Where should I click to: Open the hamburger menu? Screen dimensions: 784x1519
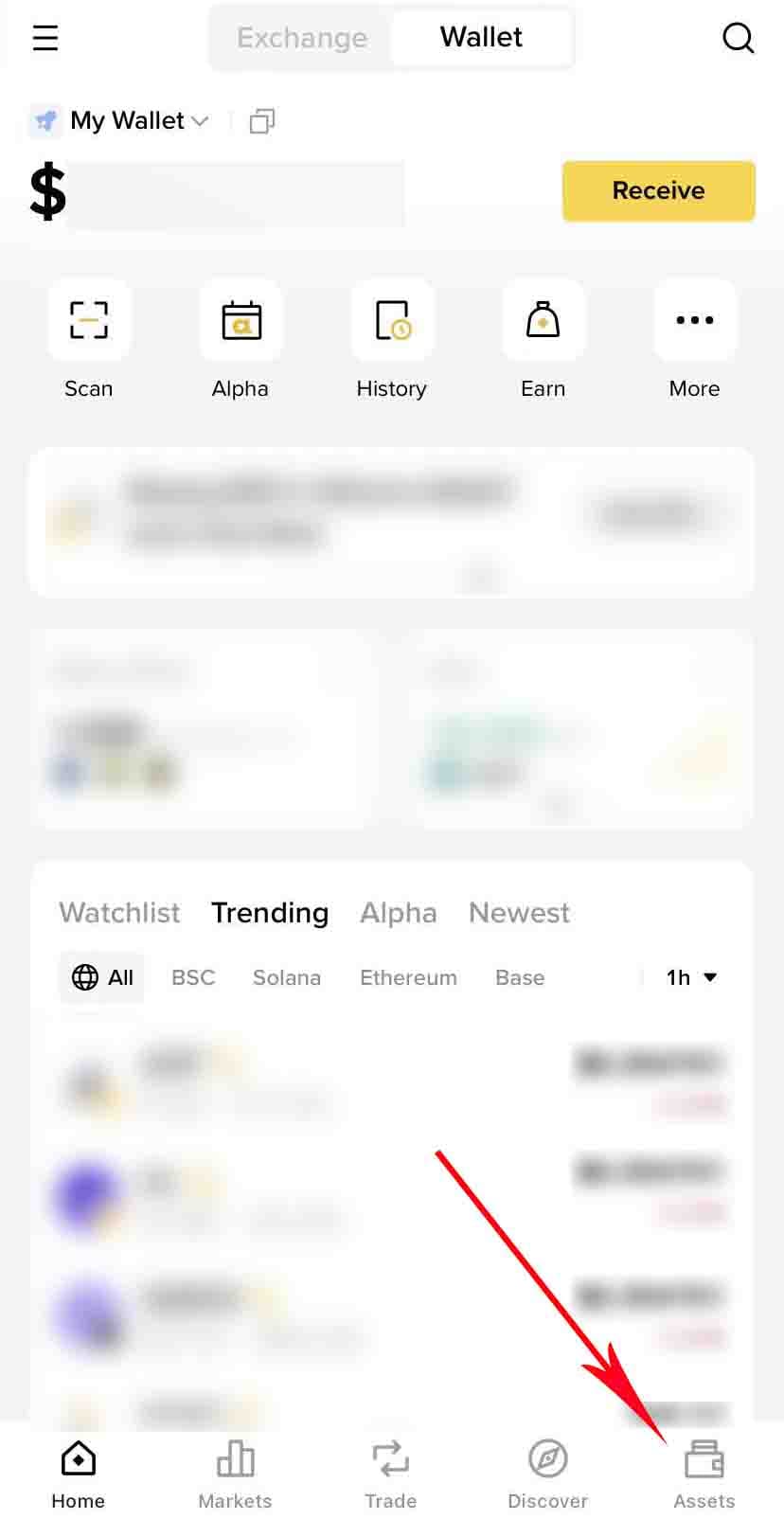pyautogui.click(x=45, y=38)
